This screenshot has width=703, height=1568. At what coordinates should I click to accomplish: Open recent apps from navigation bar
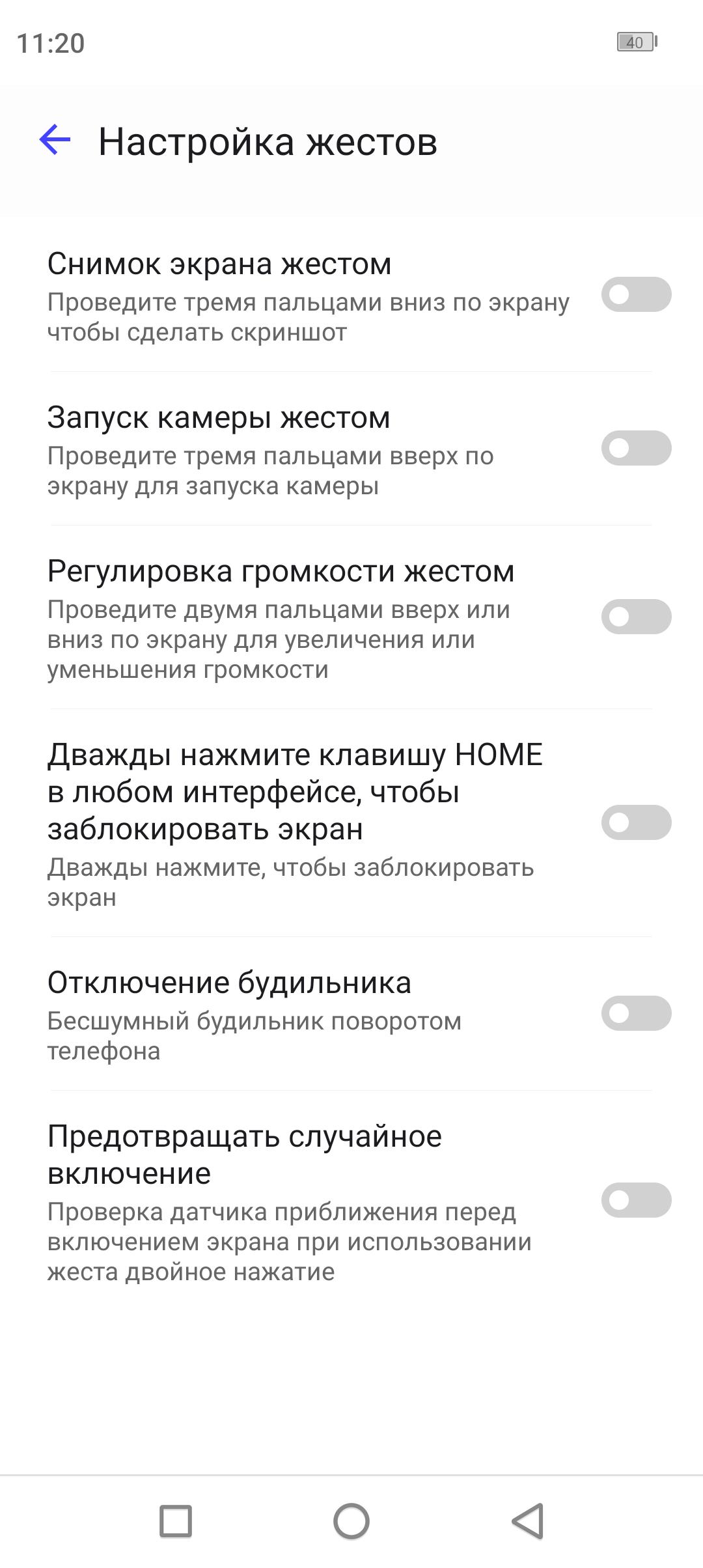[x=176, y=1522]
